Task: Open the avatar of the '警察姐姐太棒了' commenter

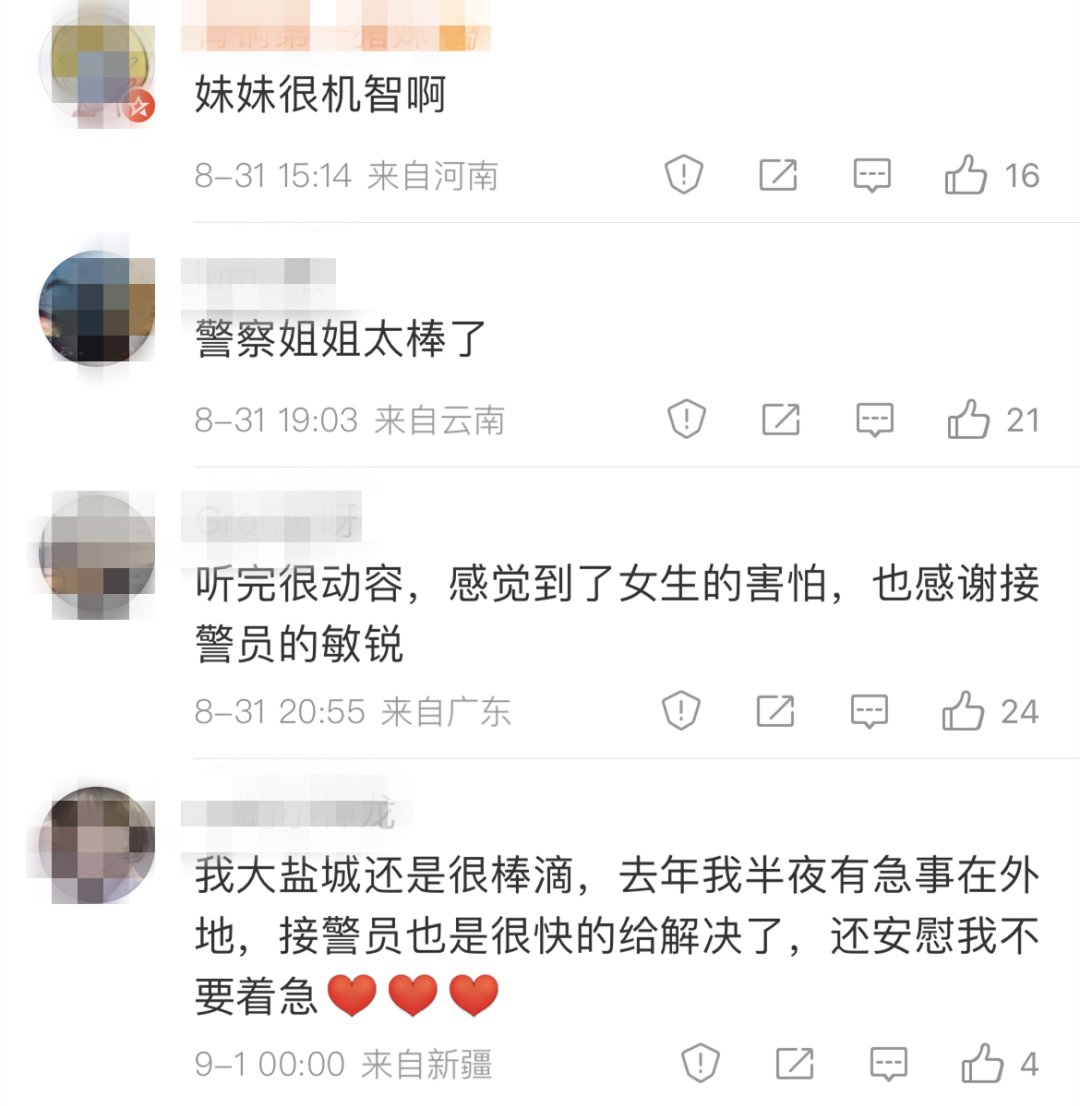Action: pos(97,309)
